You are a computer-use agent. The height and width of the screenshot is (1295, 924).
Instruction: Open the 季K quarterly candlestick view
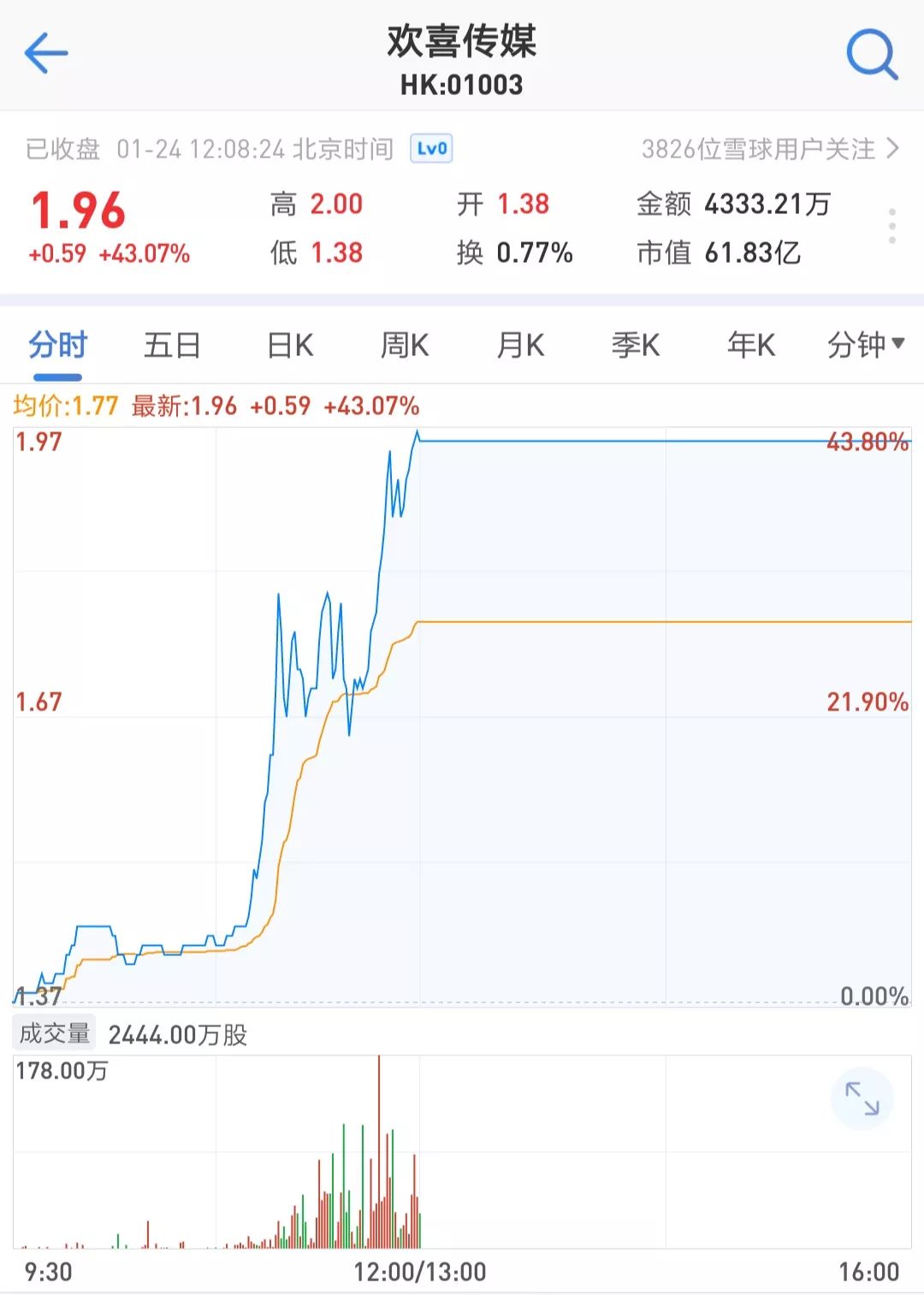(634, 345)
